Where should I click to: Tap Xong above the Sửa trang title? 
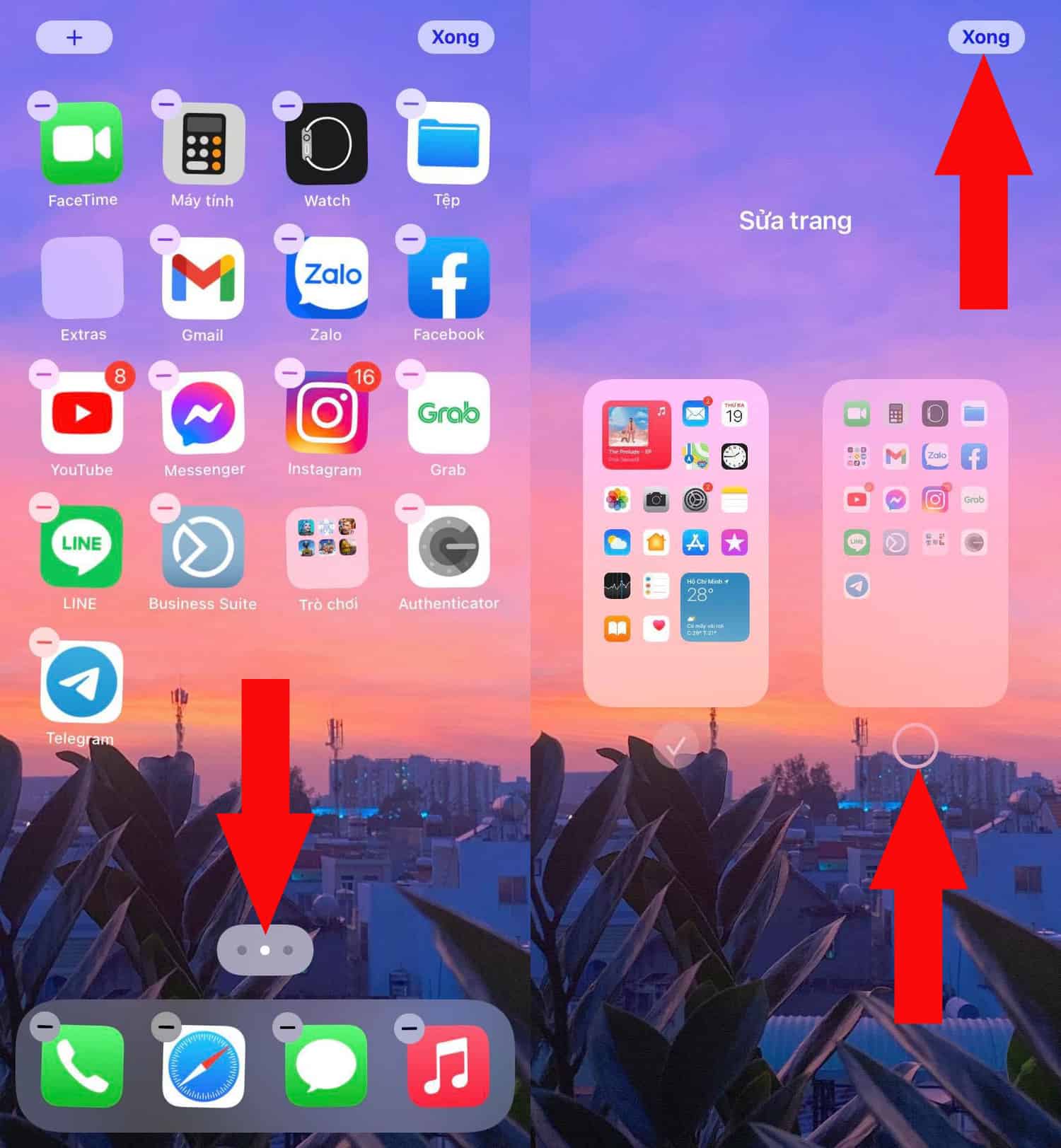[x=985, y=37]
